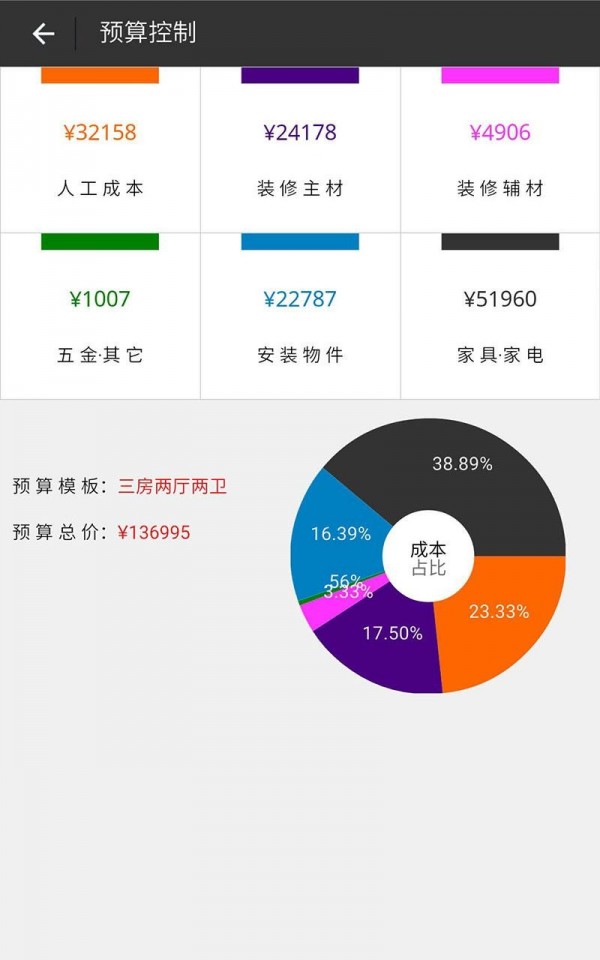This screenshot has width=600, height=960.
Task: View the 家具·家电 budget card
Action: pyautogui.click(x=500, y=316)
